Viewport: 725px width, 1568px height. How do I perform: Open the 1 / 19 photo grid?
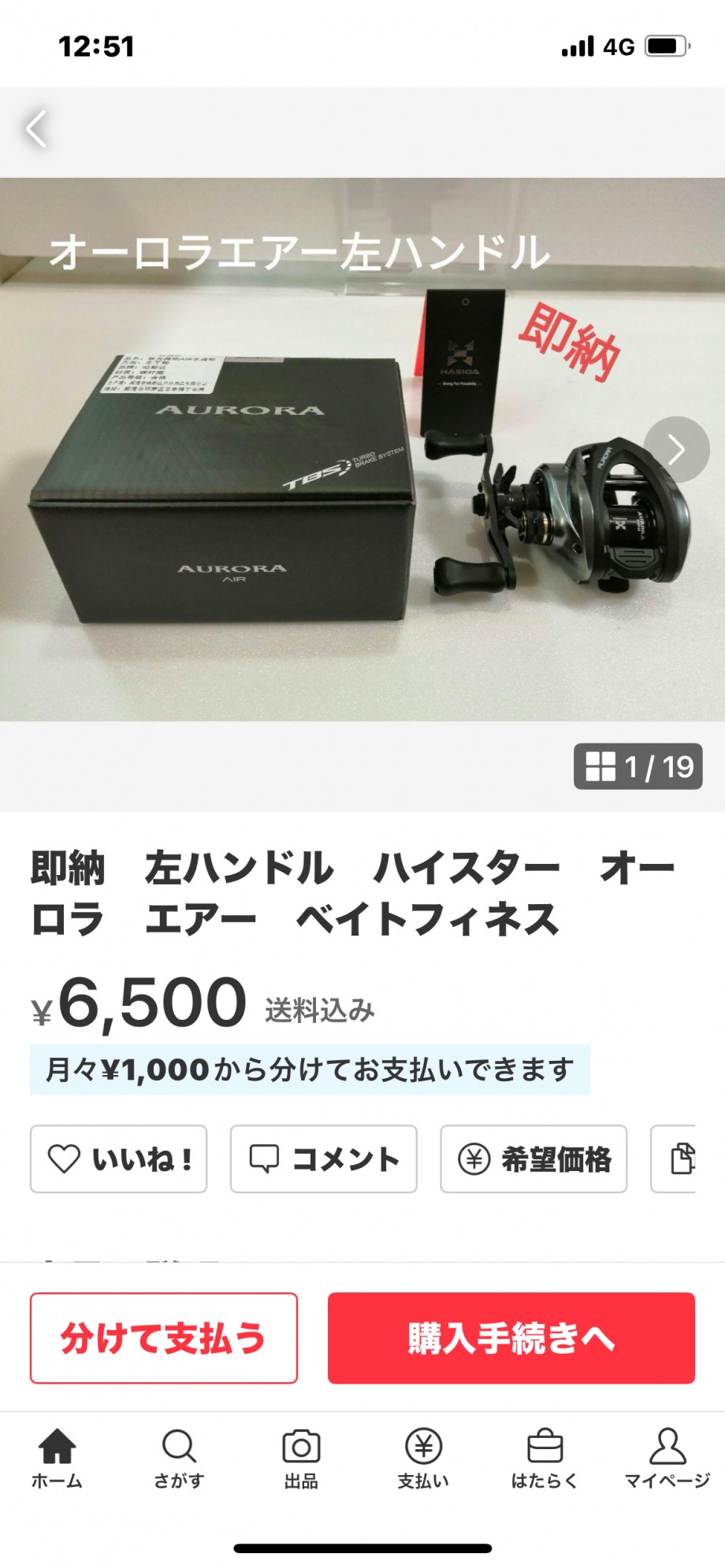(x=638, y=766)
